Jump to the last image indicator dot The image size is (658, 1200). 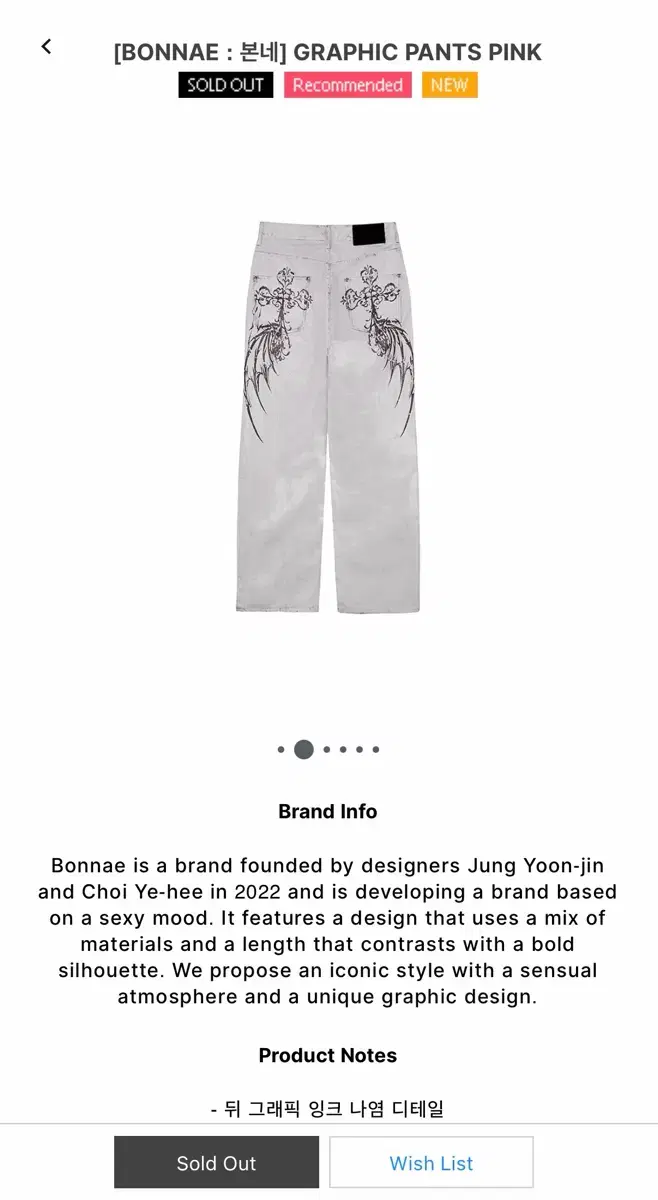coord(375,749)
